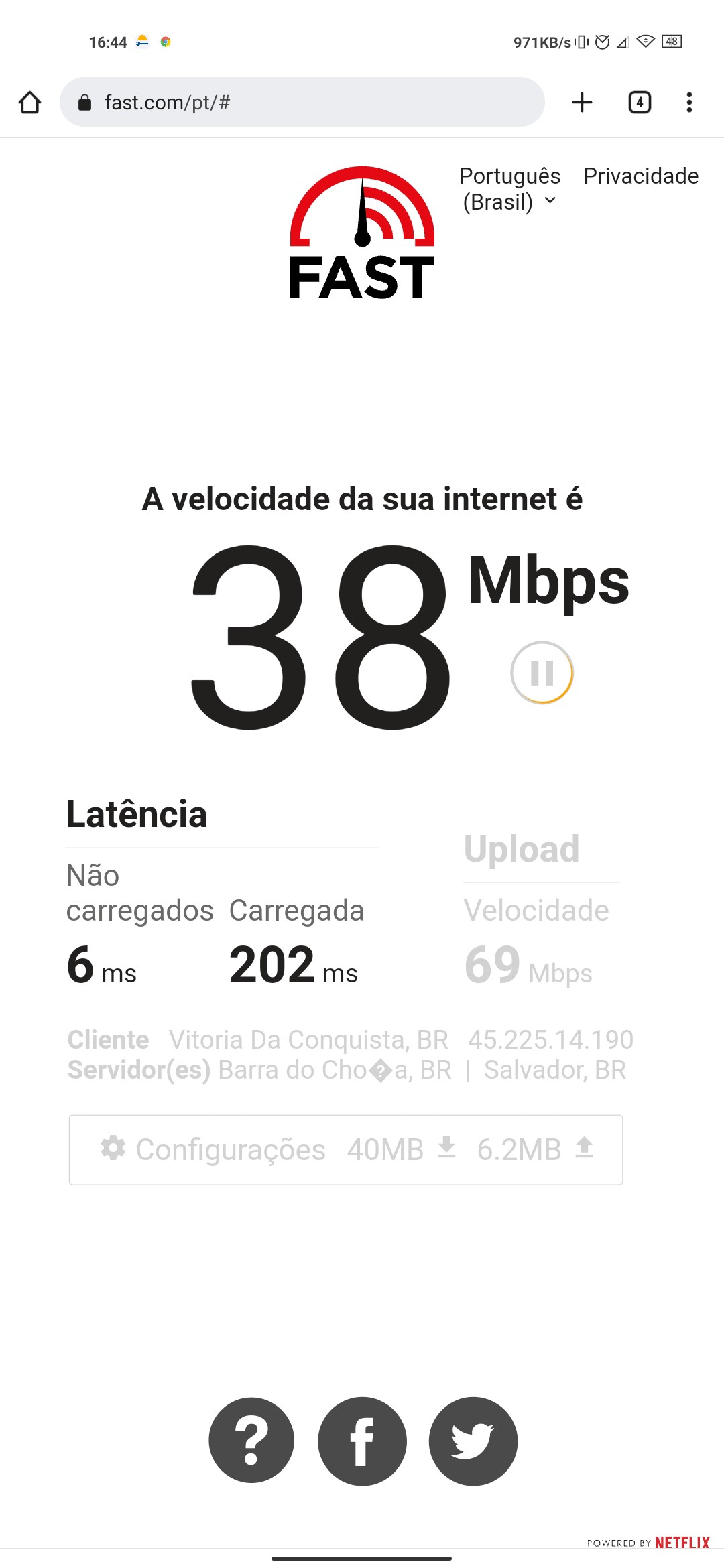Image resolution: width=724 pixels, height=1568 pixels.
Task: Share result on Twitter
Action: (473, 1441)
